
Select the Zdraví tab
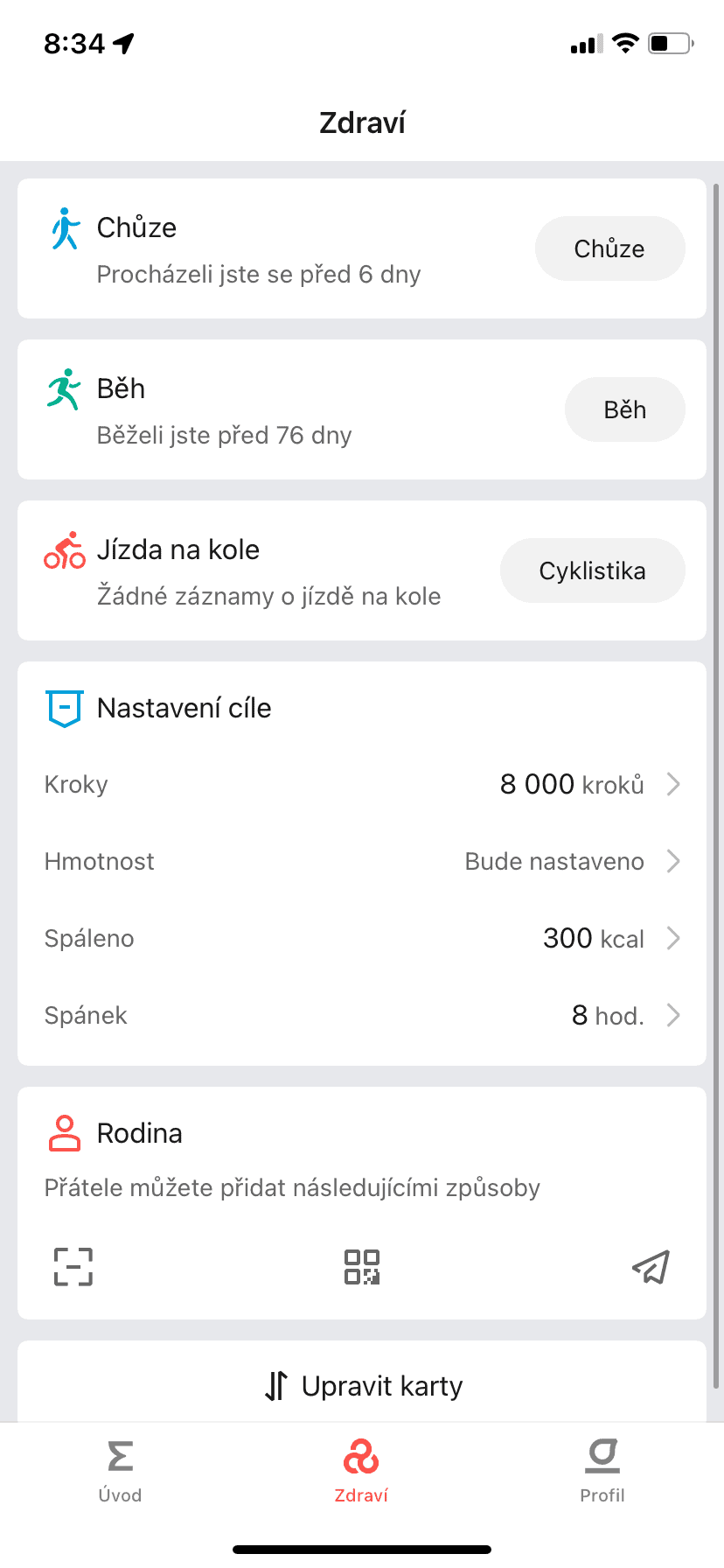pos(361,1472)
